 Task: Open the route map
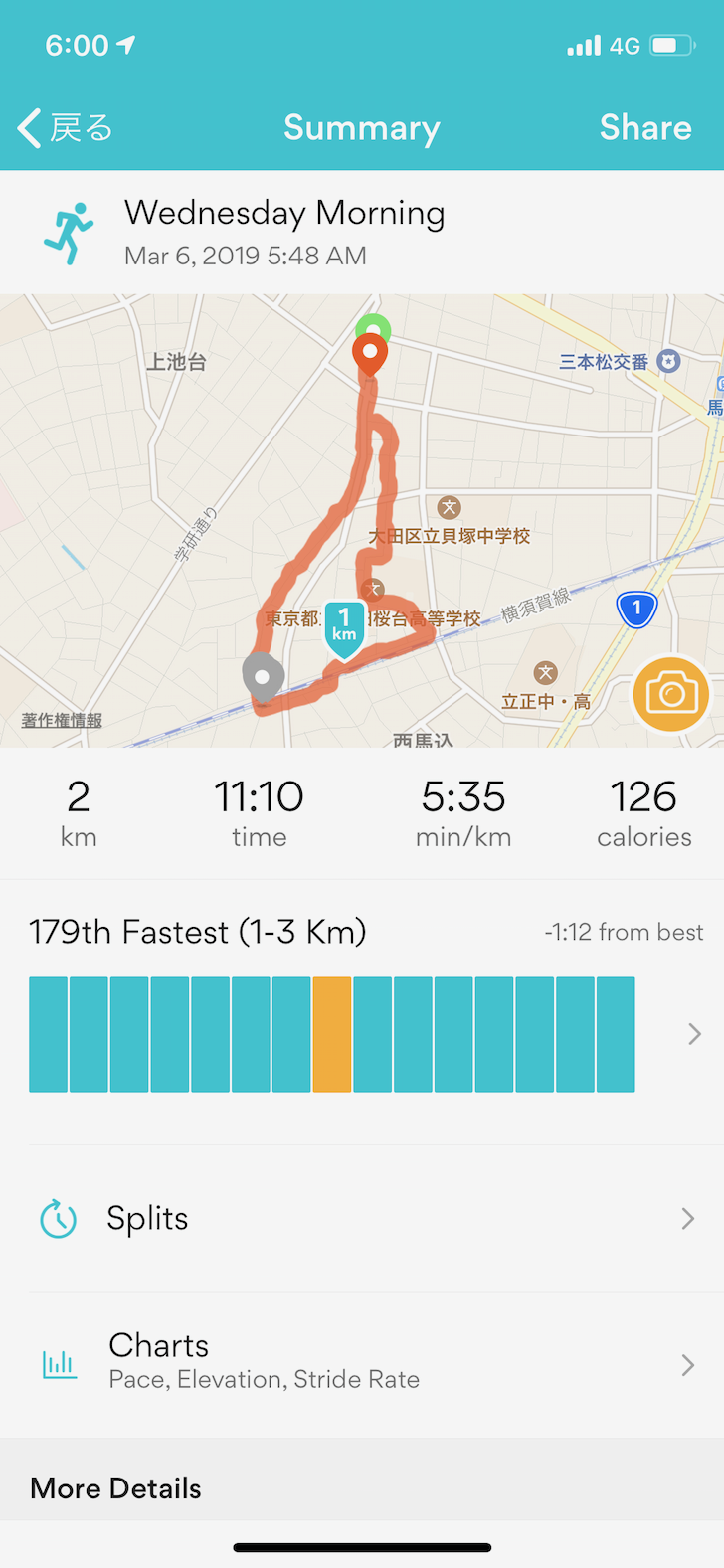pos(362,520)
